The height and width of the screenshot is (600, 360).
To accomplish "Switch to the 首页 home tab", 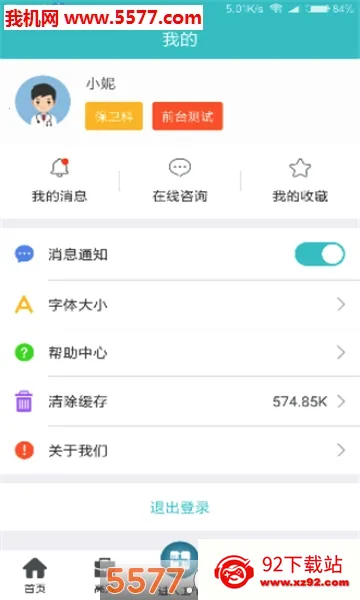I will [35, 575].
